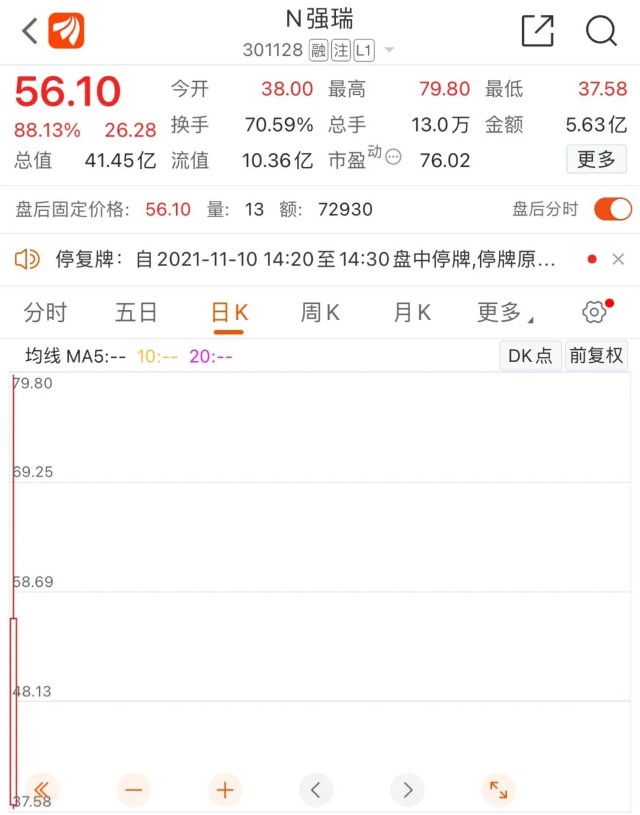Expand the 更多 chart period menu
640x815 pixels.
coord(503,312)
